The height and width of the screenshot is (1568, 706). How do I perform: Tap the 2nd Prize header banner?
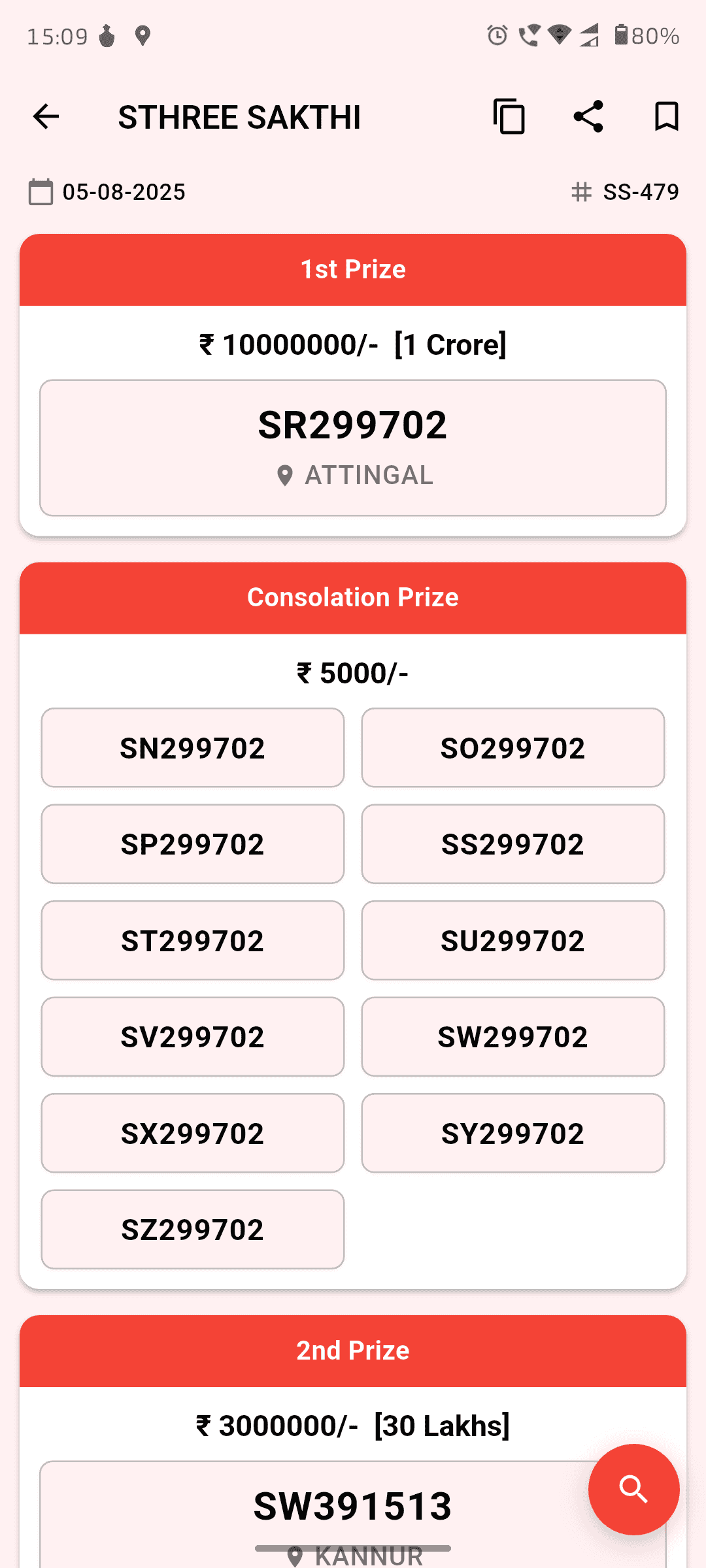[x=353, y=1350]
